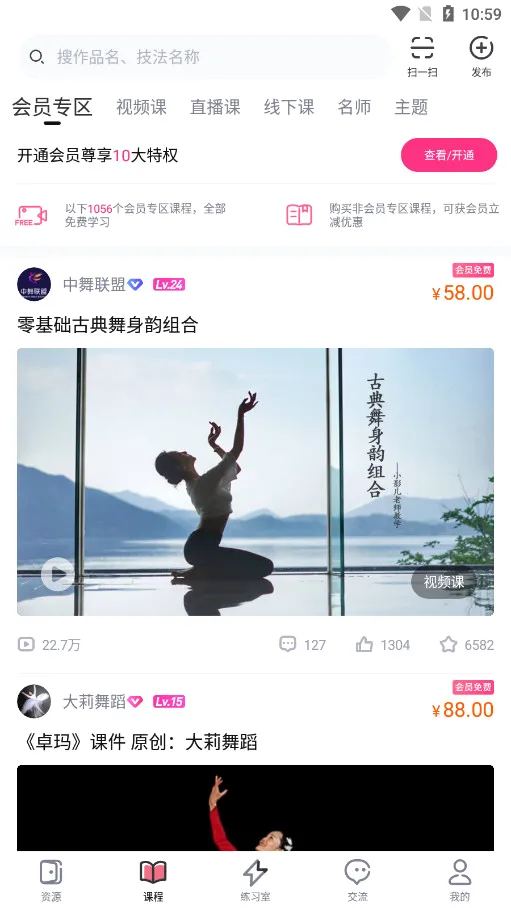Open the 零基础古典舞身韵组合 course video
The image size is (511, 908).
[256, 482]
